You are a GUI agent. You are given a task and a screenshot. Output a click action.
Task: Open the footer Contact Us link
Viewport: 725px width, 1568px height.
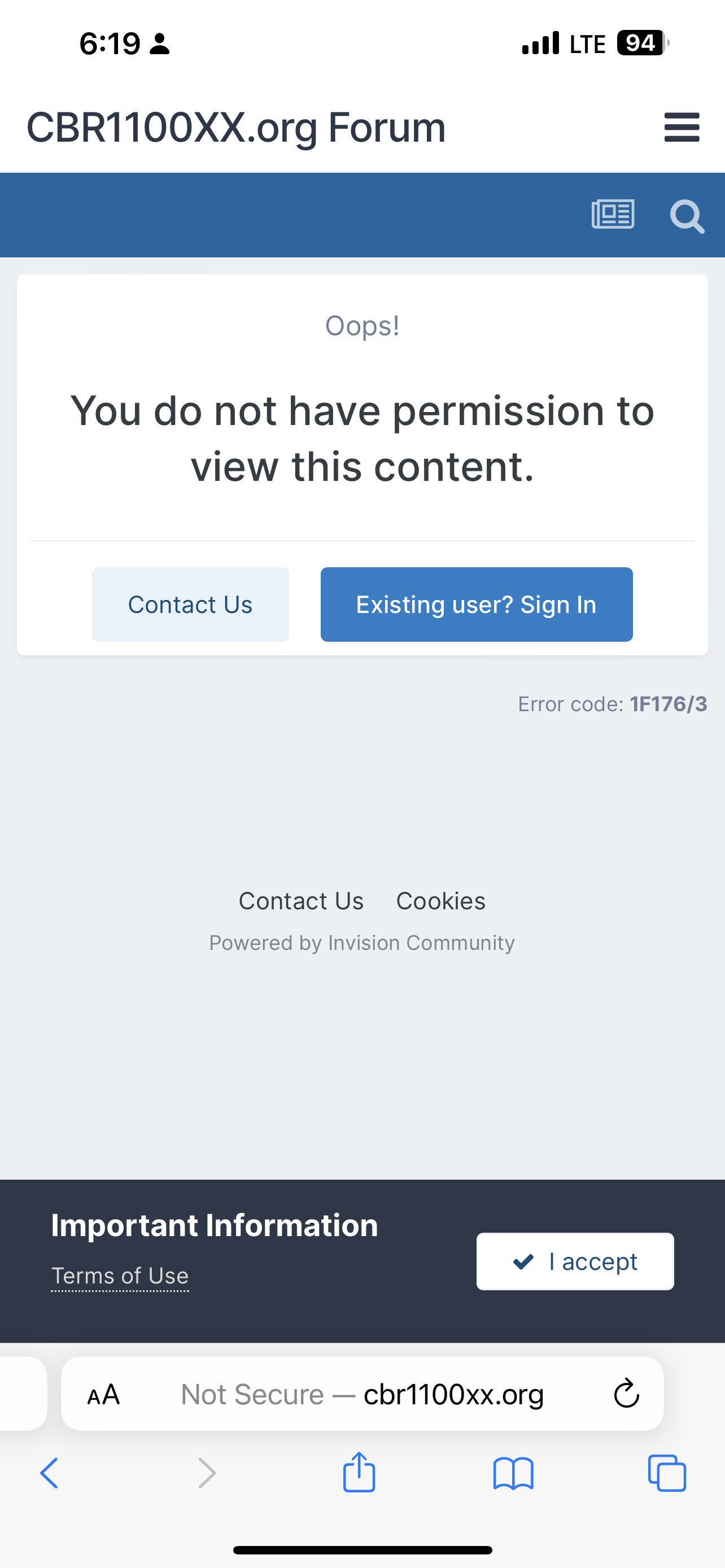point(302,901)
